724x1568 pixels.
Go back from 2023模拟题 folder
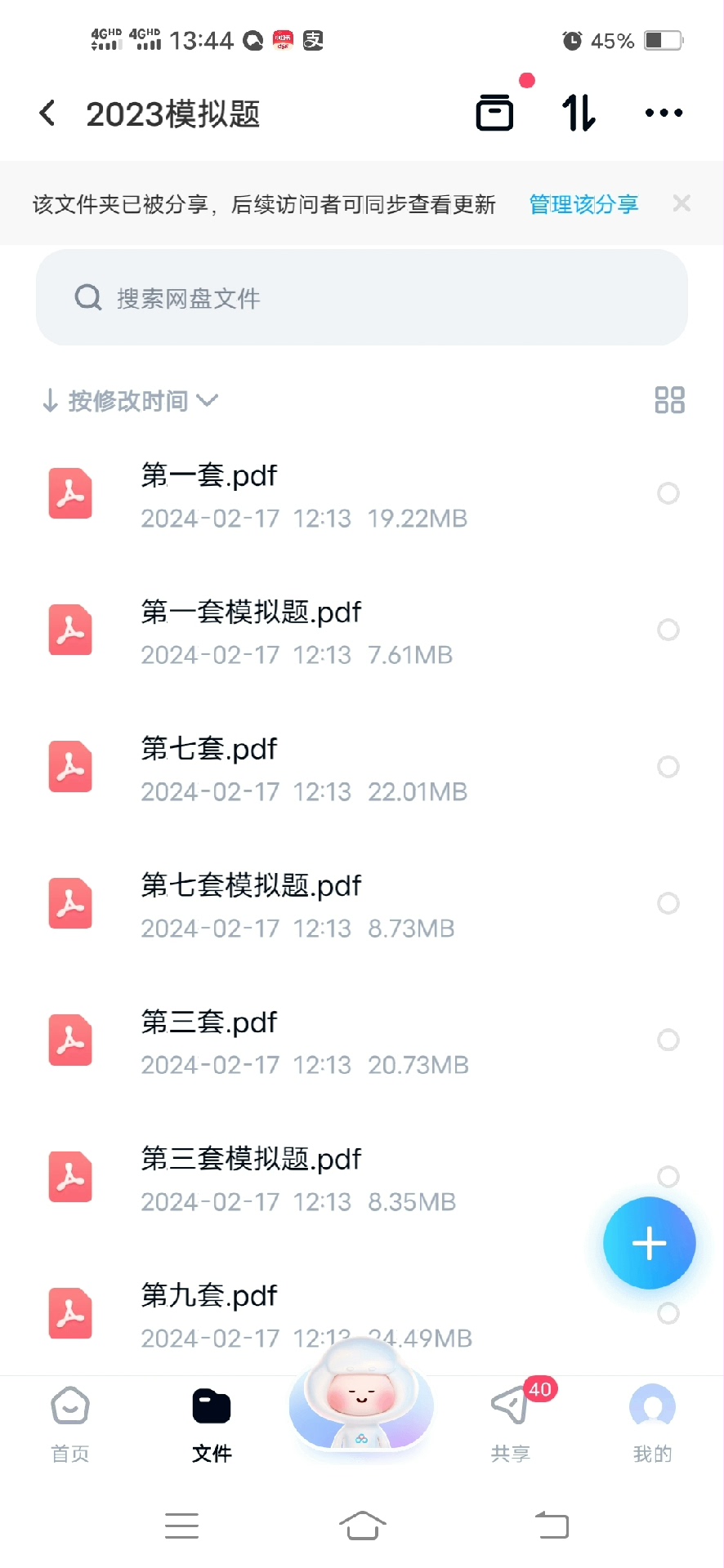click(x=47, y=114)
